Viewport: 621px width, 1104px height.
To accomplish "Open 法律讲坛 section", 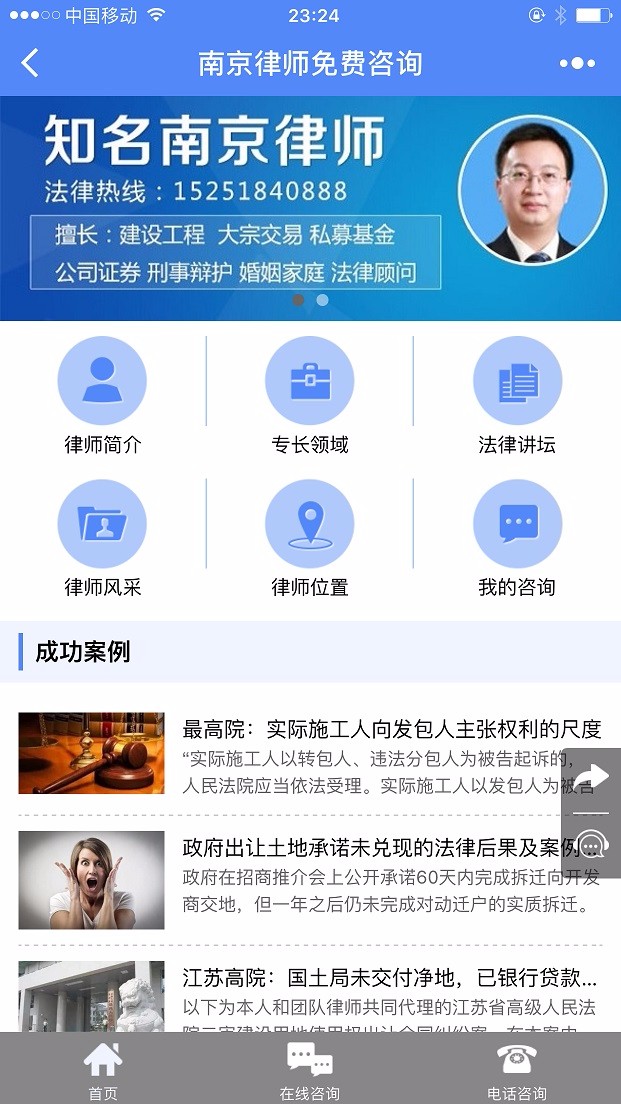I will [517, 396].
